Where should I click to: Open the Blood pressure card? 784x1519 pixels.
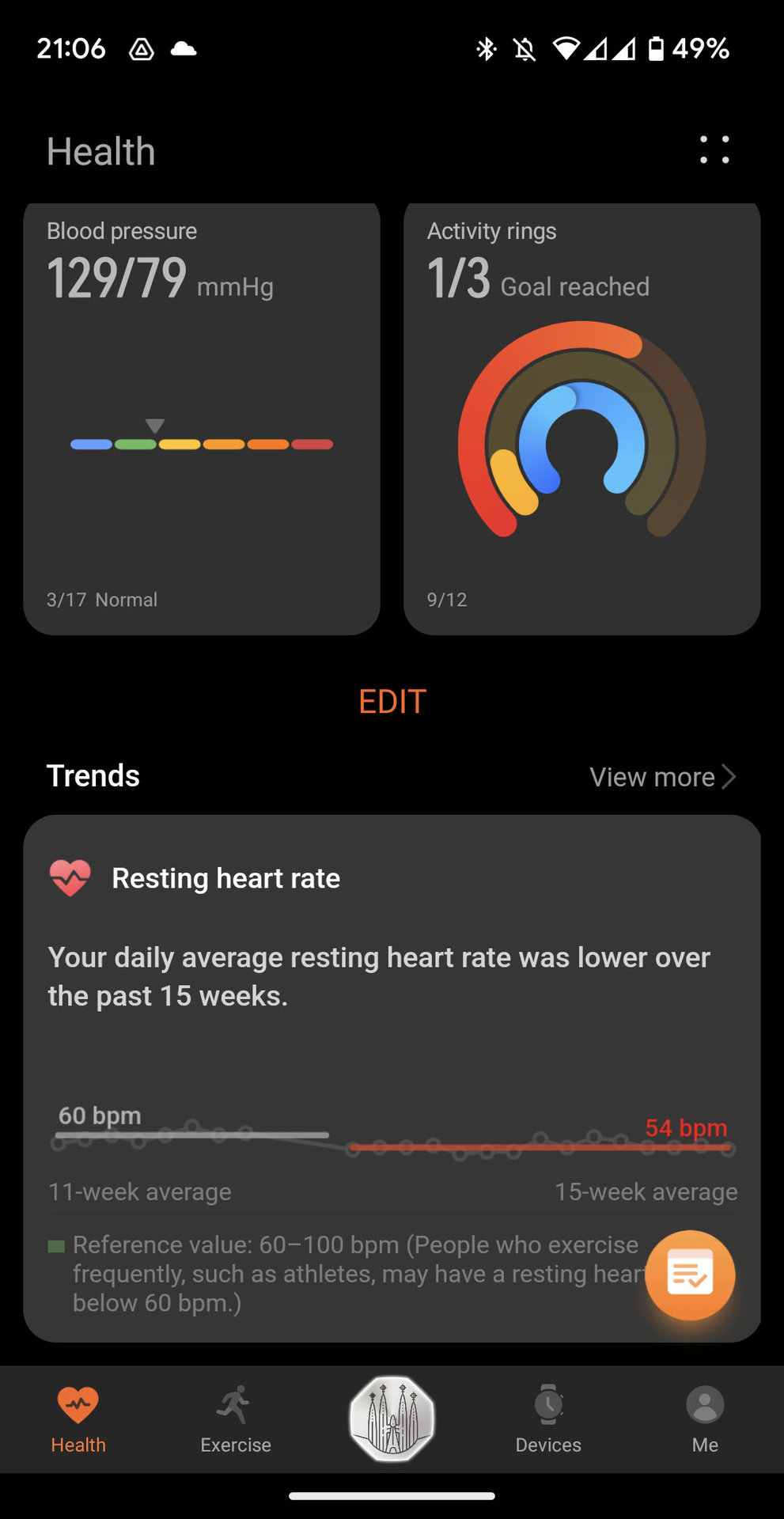(x=202, y=419)
